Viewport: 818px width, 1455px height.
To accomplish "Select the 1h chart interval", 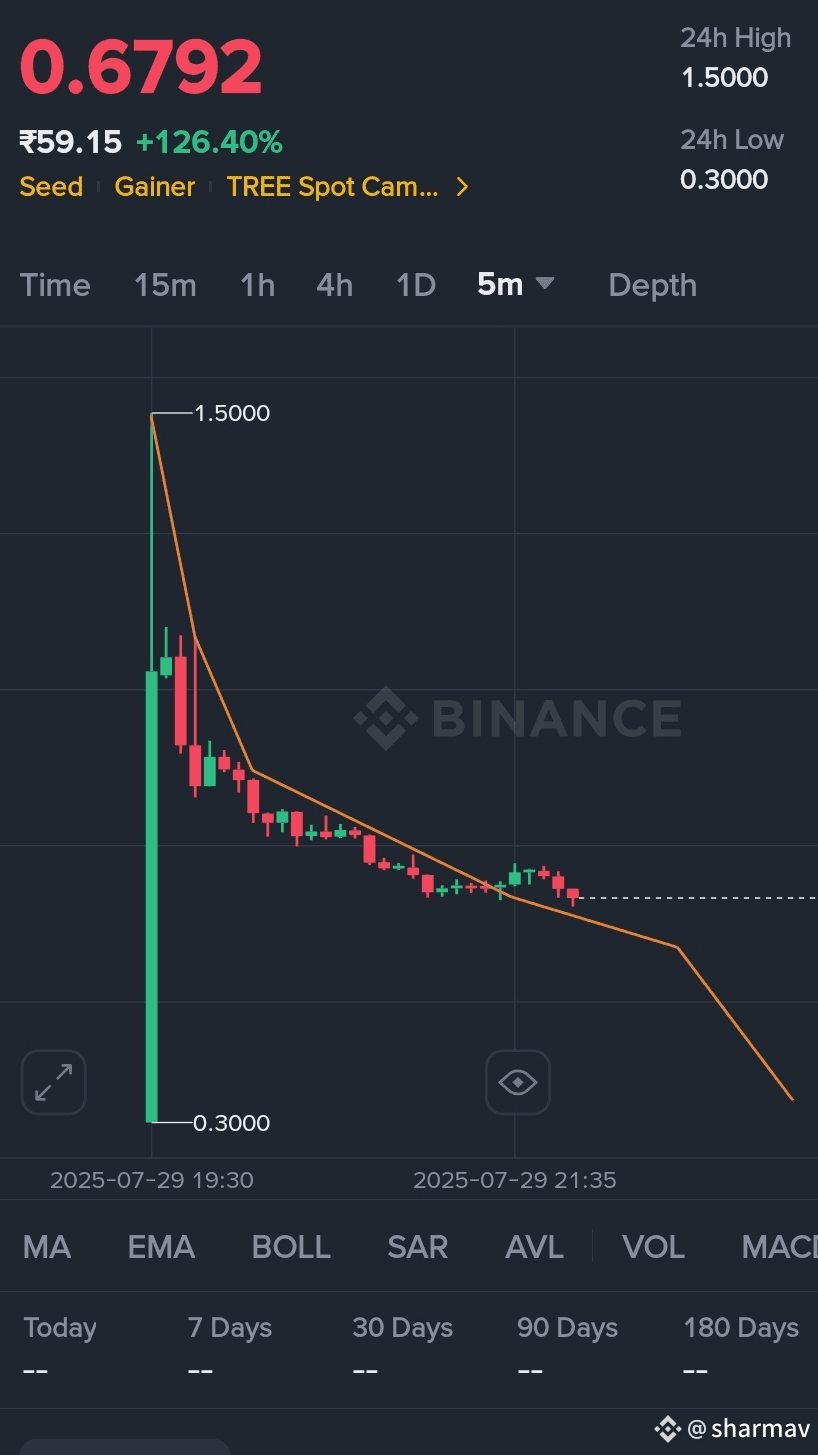I will tap(257, 285).
